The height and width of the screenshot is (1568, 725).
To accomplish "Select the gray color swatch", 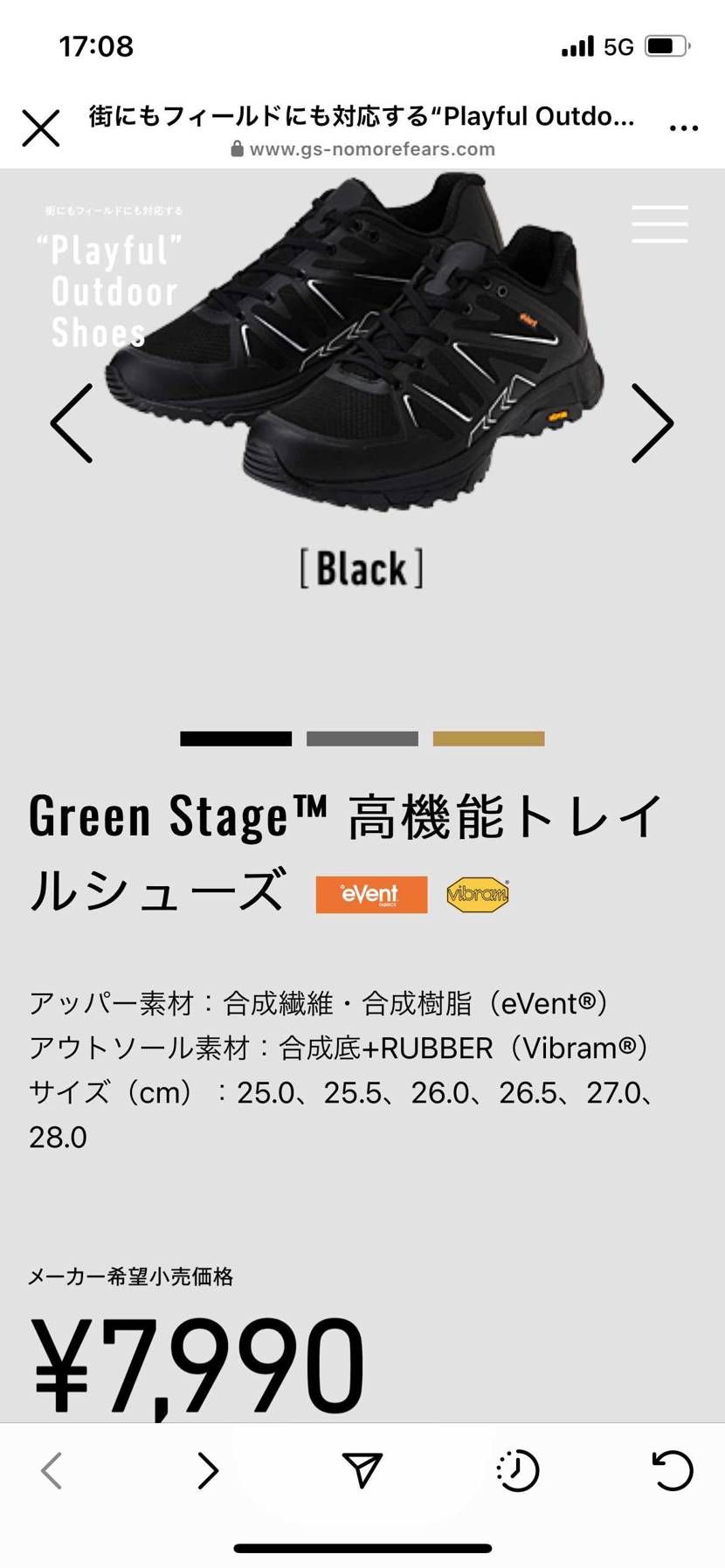I will pyautogui.click(x=362, y=739).
